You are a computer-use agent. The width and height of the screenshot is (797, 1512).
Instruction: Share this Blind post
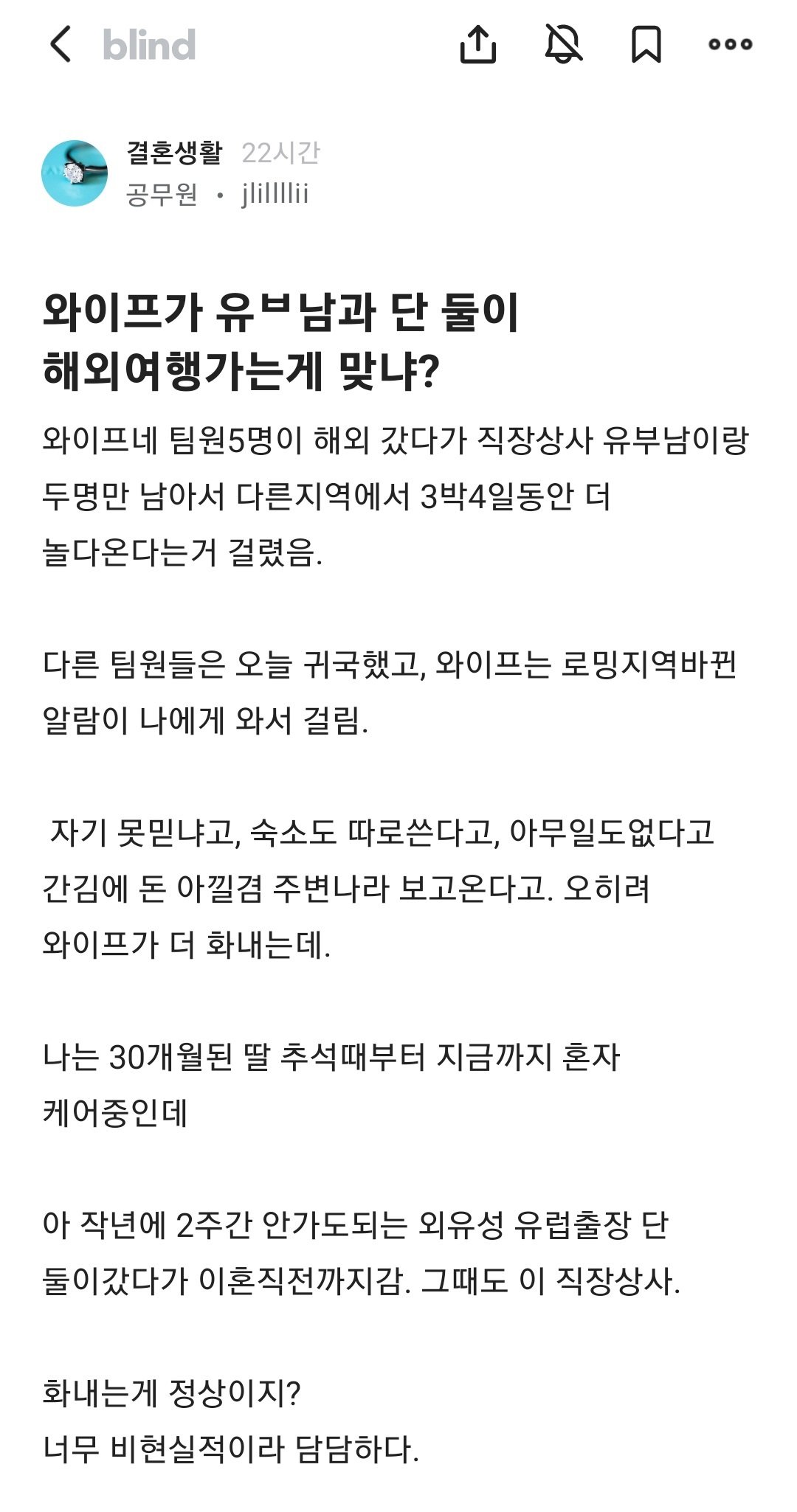coord(477,44)
